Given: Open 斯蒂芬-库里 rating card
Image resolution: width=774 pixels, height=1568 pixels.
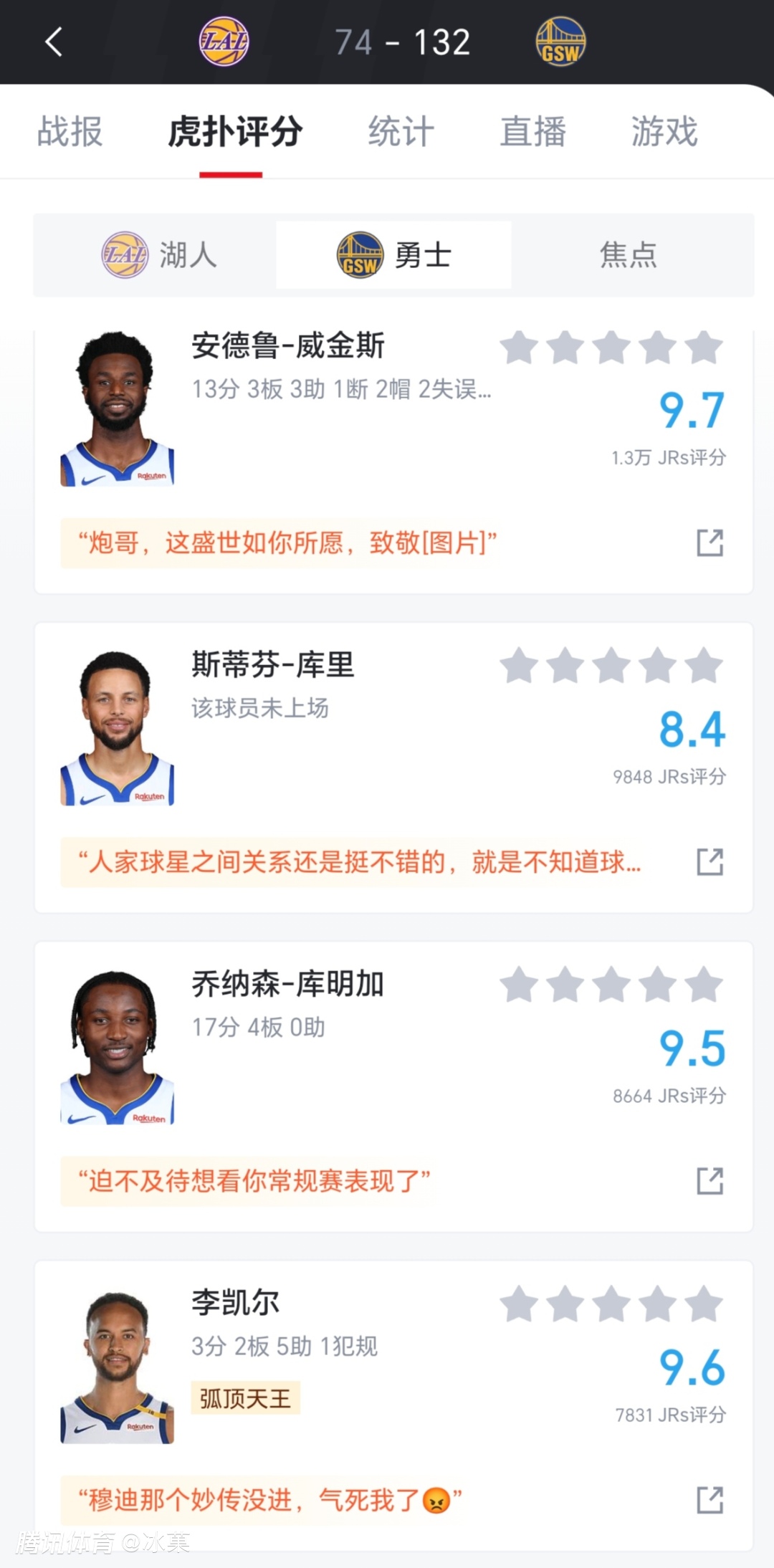Looking at the screenshot, I should point(272,665).
